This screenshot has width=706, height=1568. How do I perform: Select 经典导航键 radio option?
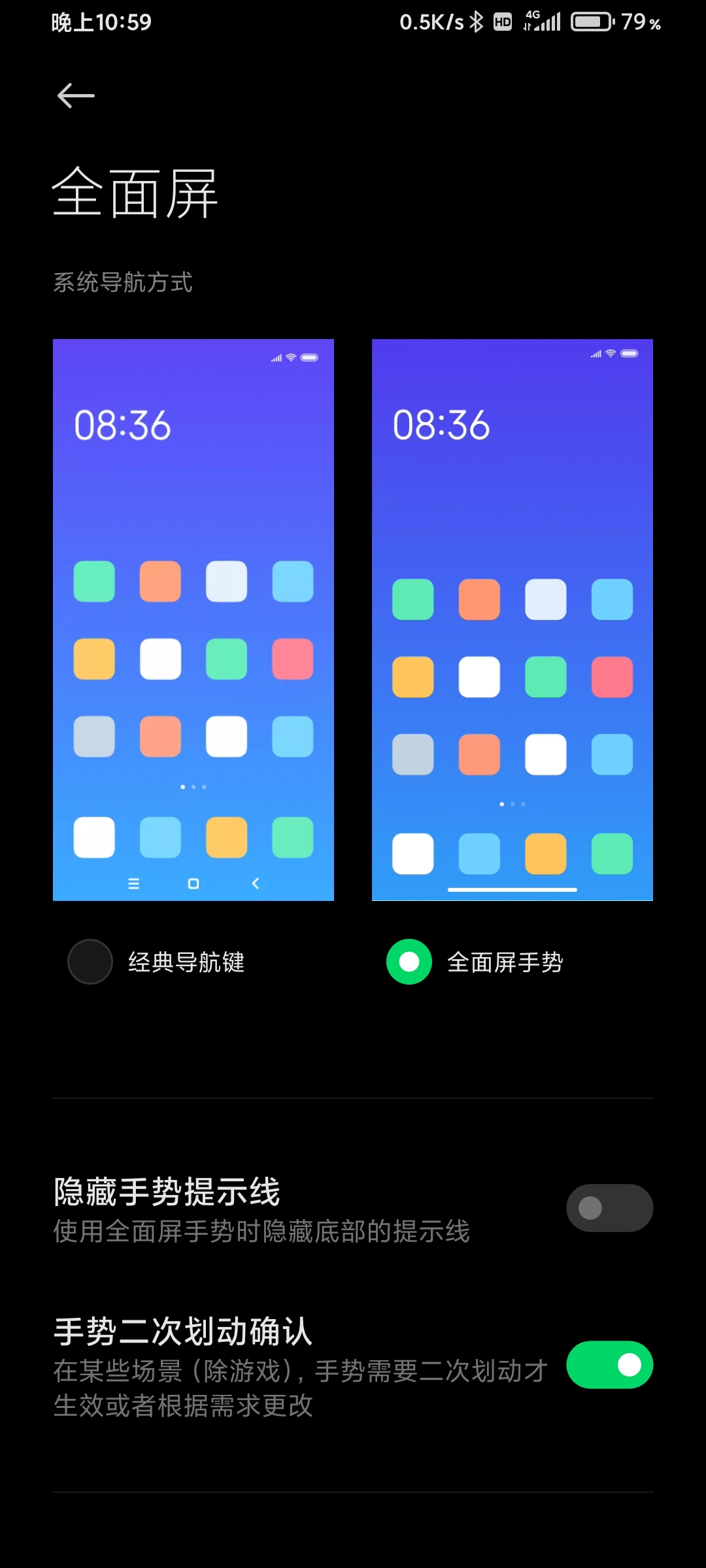tap(91, 962)
